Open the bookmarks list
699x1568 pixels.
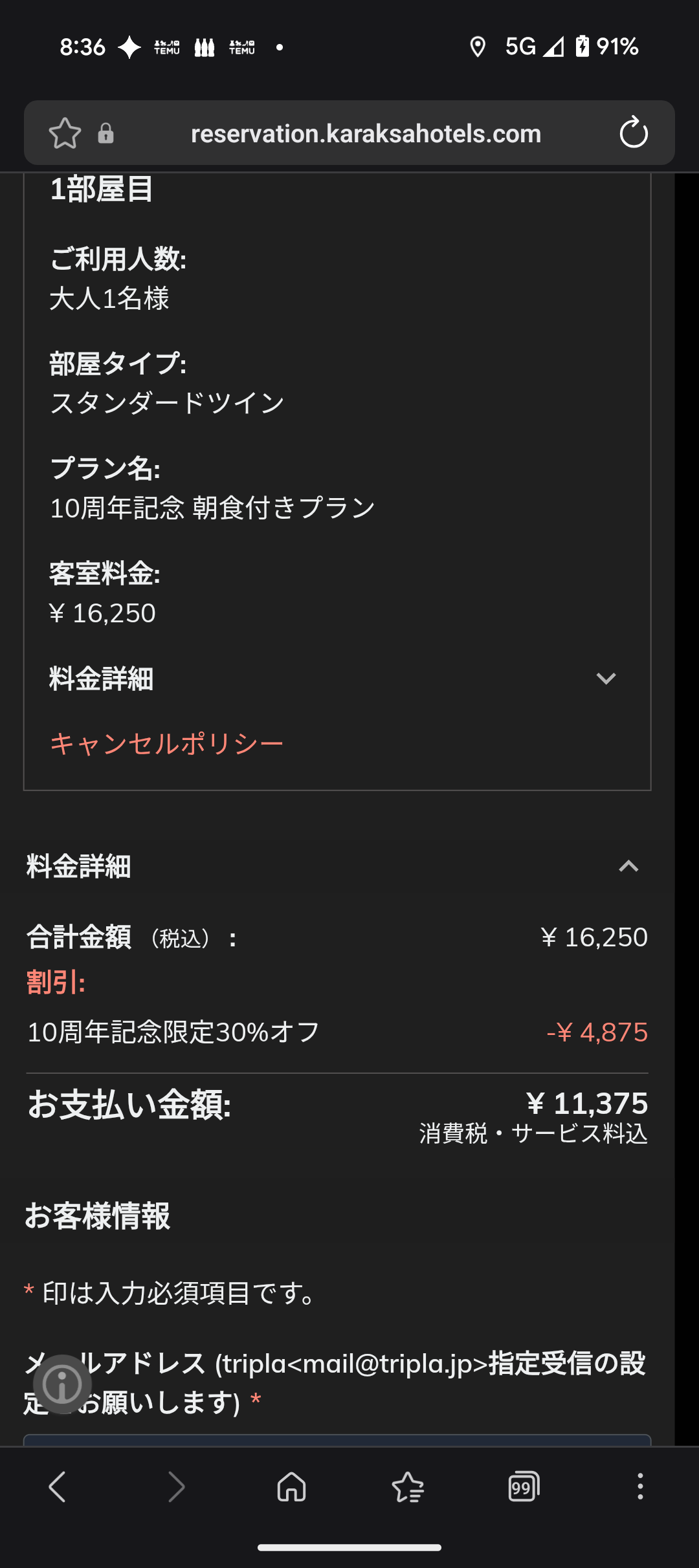tap(408, 1486)
